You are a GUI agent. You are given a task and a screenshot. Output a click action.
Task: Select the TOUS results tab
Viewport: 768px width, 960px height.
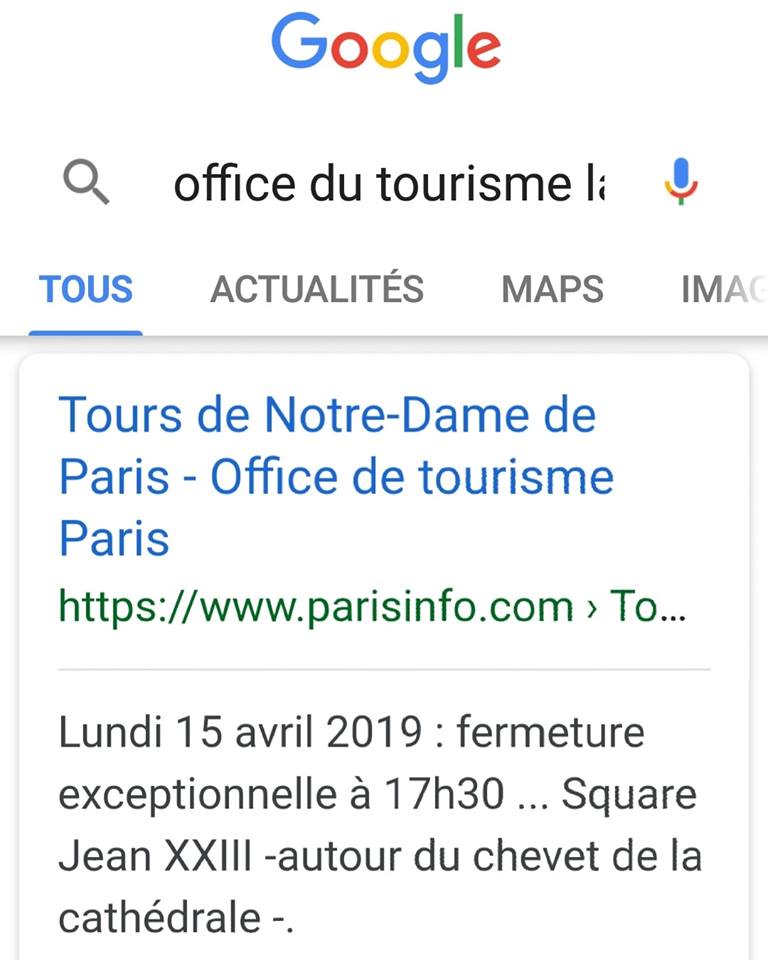[86, 290]
